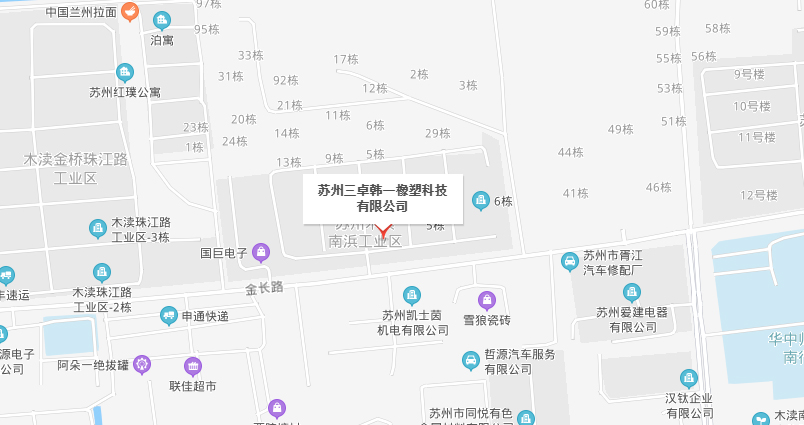Tap the 申通快递 courier marker
The image size is (804, 425).
tap(169, 316)
